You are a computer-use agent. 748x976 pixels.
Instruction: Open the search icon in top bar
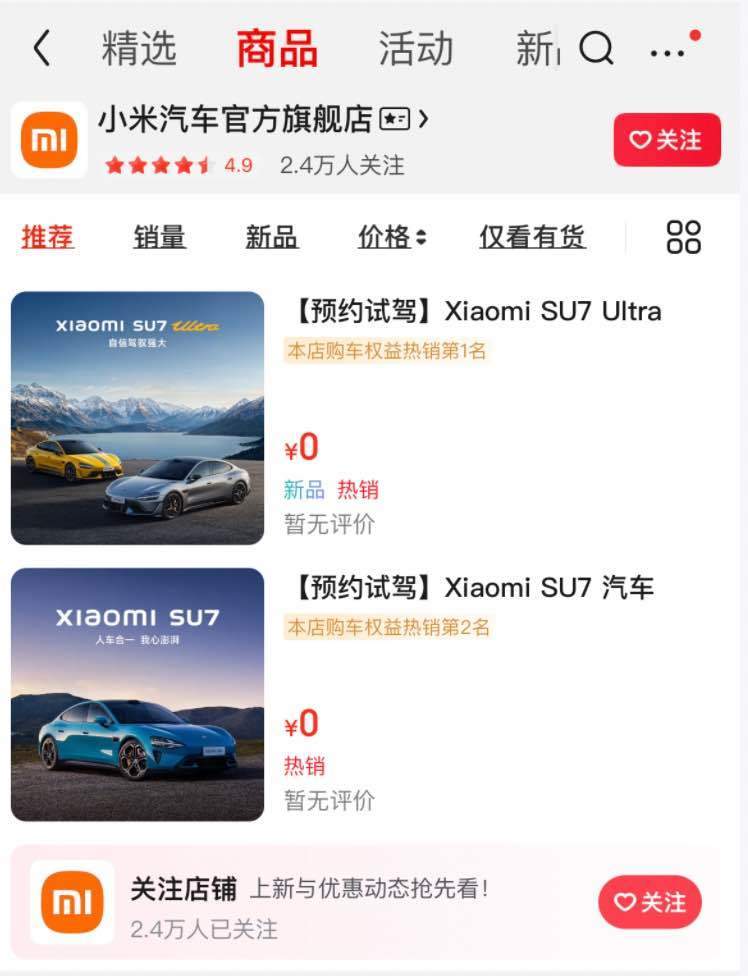pyautogui.click(x=596, y=48)
